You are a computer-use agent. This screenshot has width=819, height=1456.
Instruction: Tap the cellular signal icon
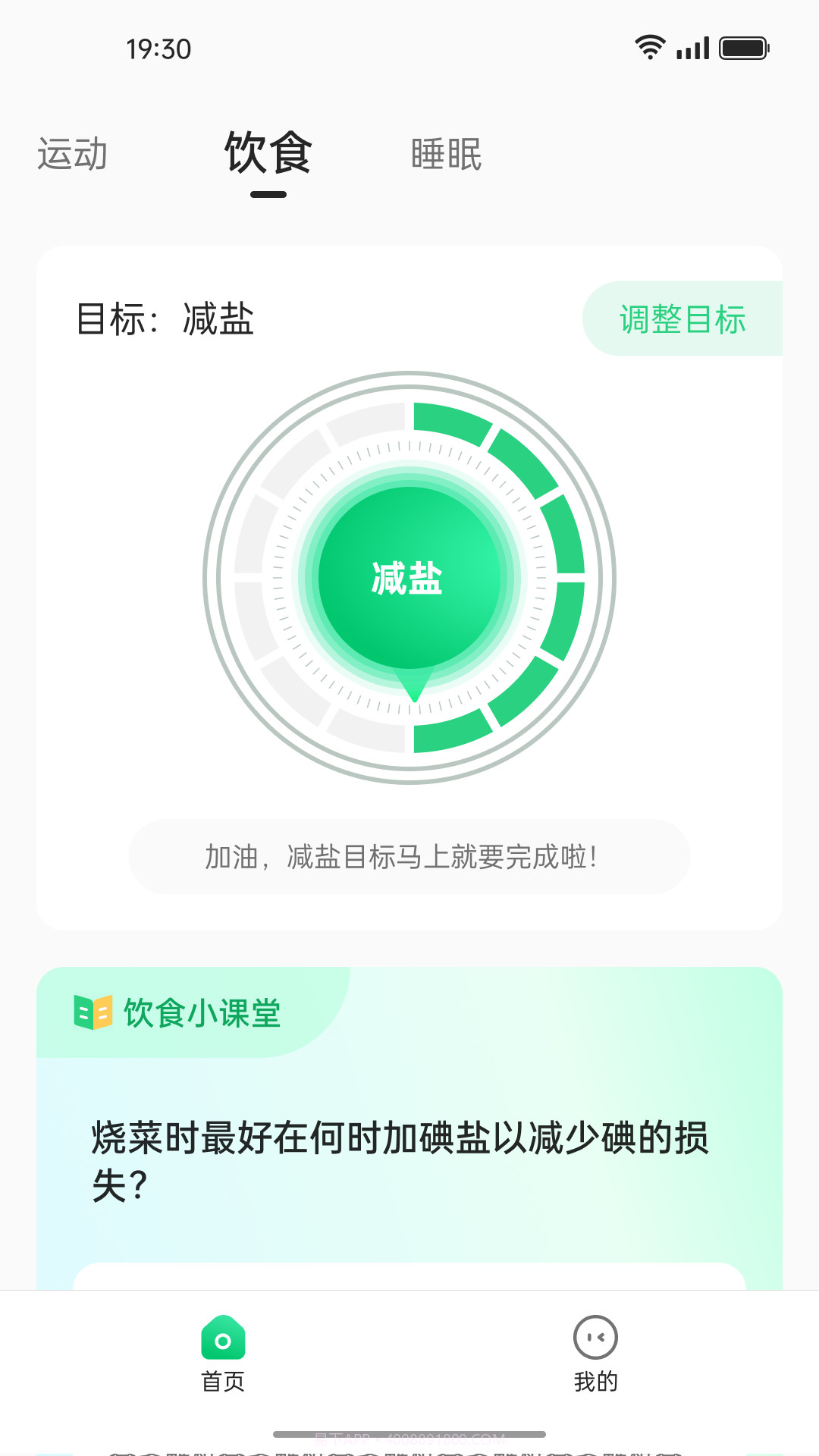click(x=693, y=47)
